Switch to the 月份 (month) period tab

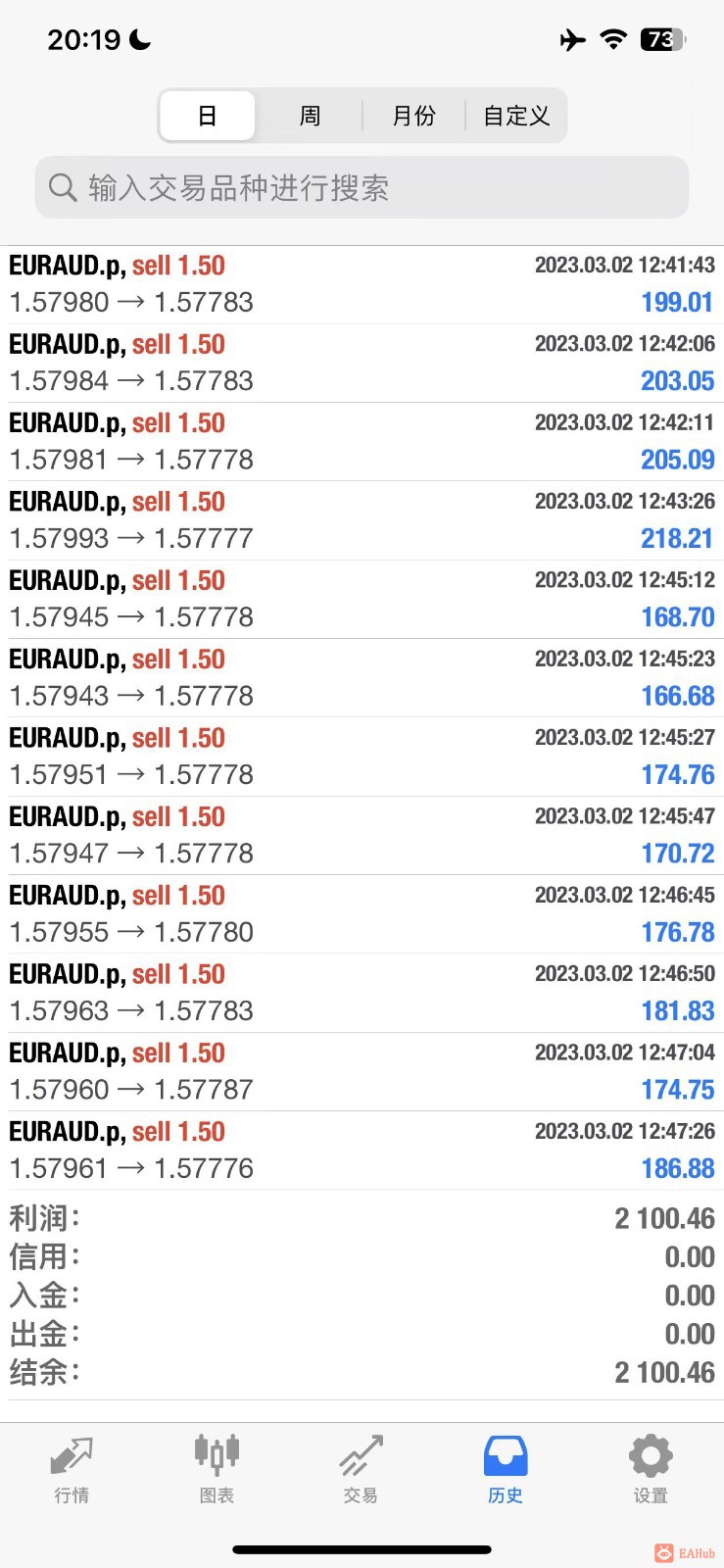[413, 117]
